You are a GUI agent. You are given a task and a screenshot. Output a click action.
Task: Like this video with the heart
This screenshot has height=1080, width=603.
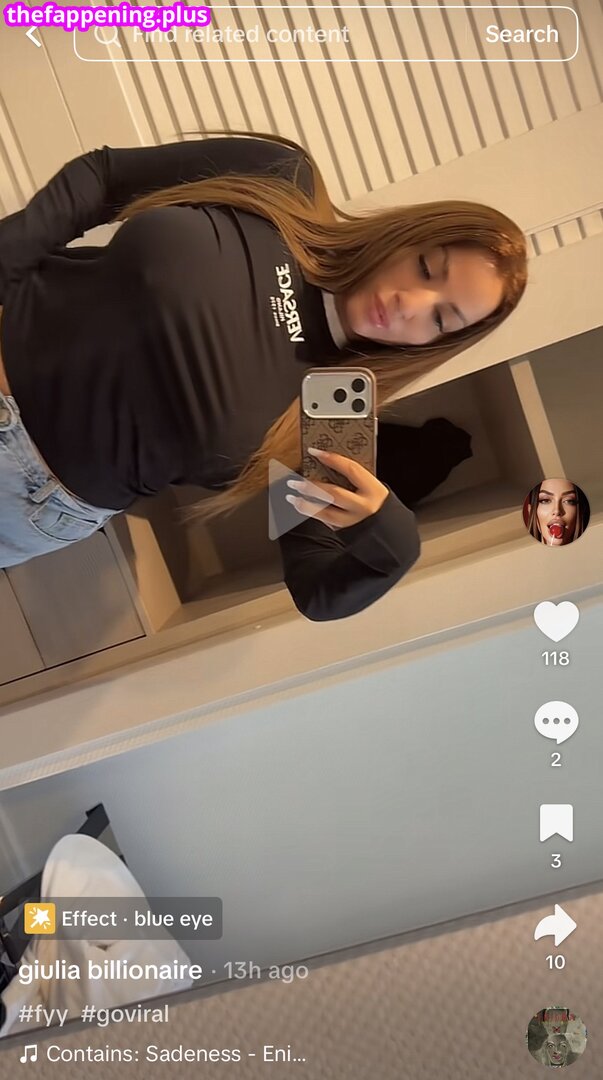[556, 622]
